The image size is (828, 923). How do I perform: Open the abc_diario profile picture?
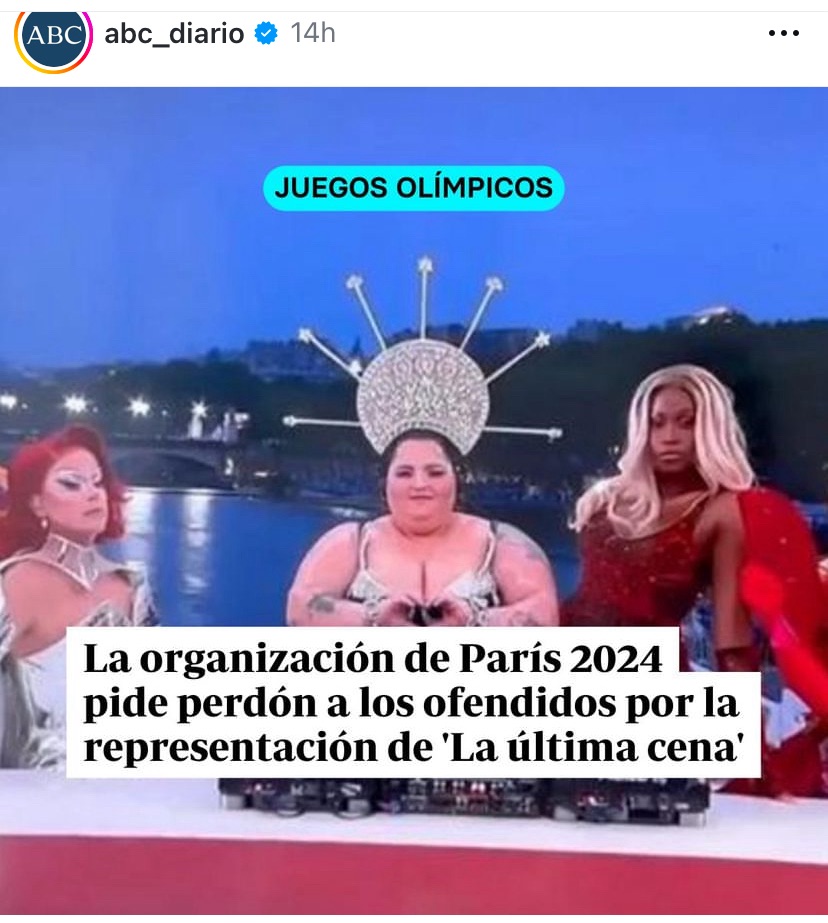[x=54, y=36]
